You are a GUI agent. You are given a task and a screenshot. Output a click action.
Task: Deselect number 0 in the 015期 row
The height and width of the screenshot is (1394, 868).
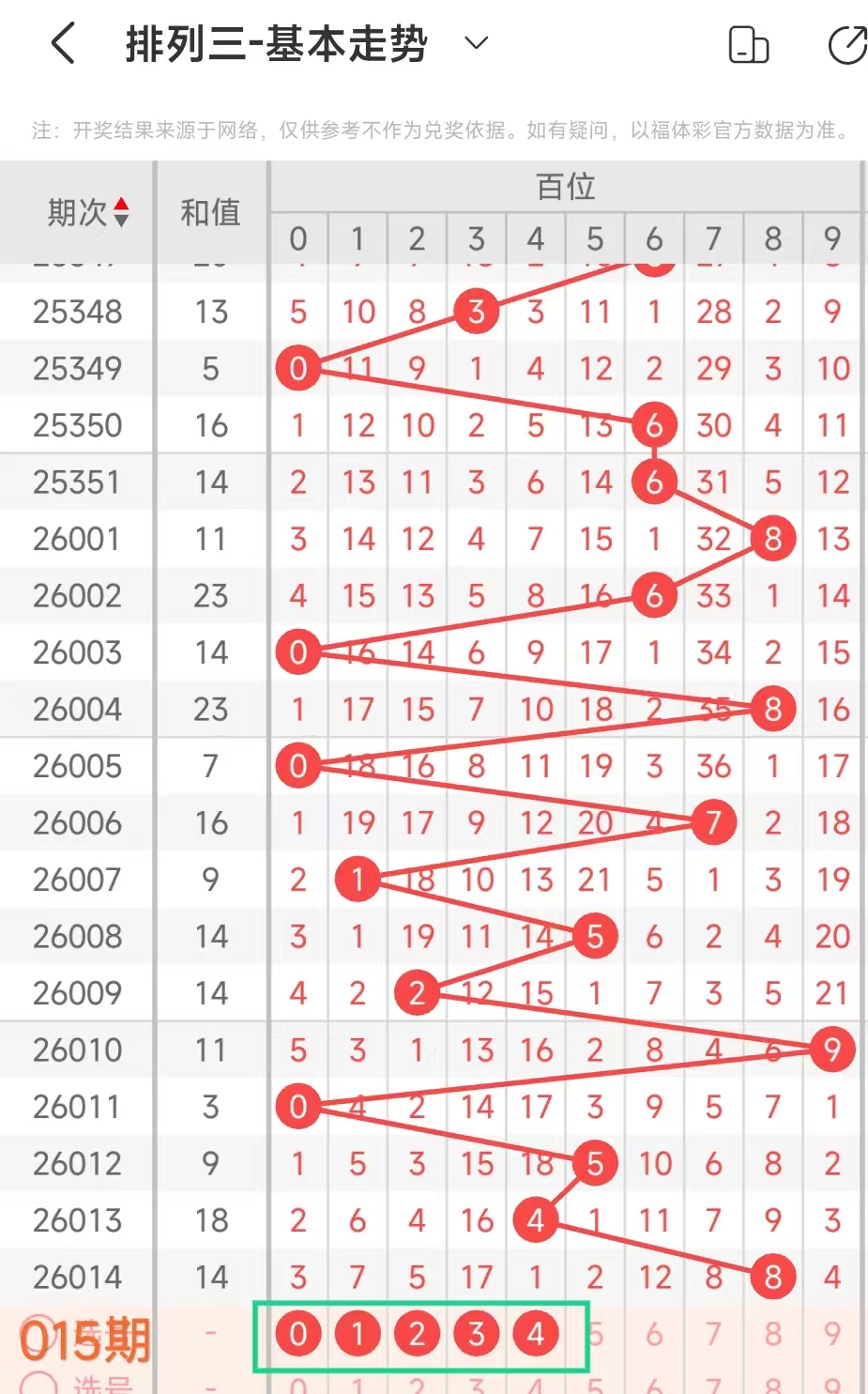298,1333
